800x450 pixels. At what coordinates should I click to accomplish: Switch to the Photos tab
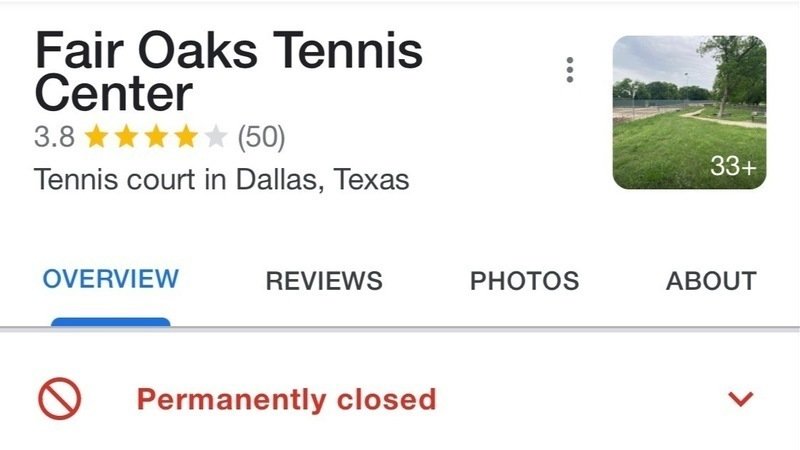[x=524, y=281]
